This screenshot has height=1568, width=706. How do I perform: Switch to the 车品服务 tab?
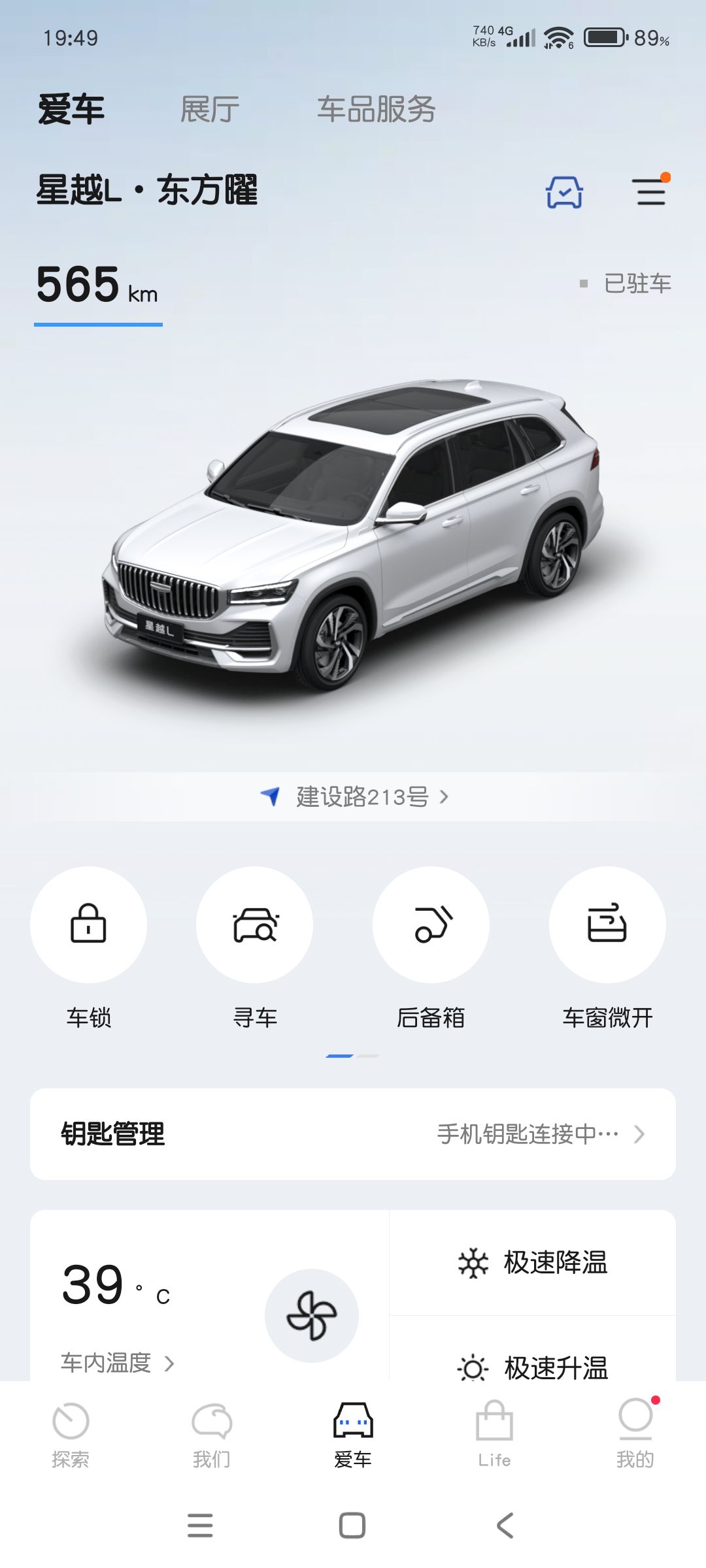[x=377, y=109]
